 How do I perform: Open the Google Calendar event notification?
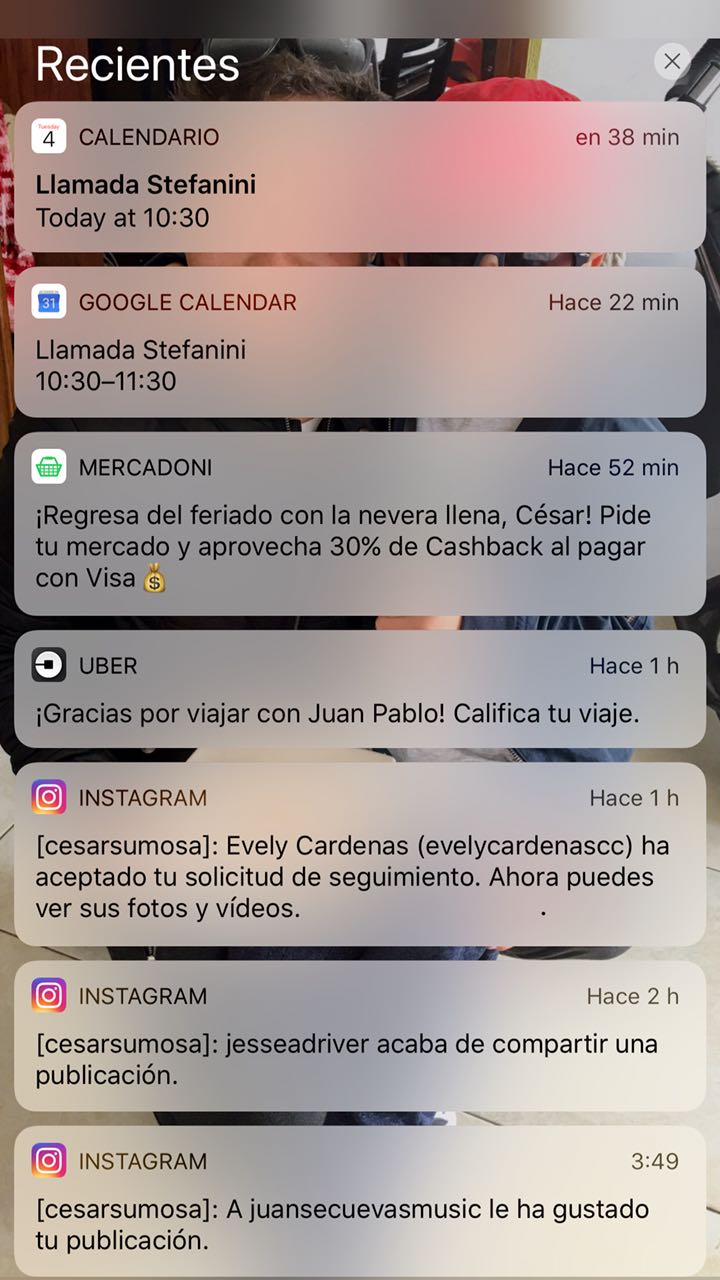359,342
